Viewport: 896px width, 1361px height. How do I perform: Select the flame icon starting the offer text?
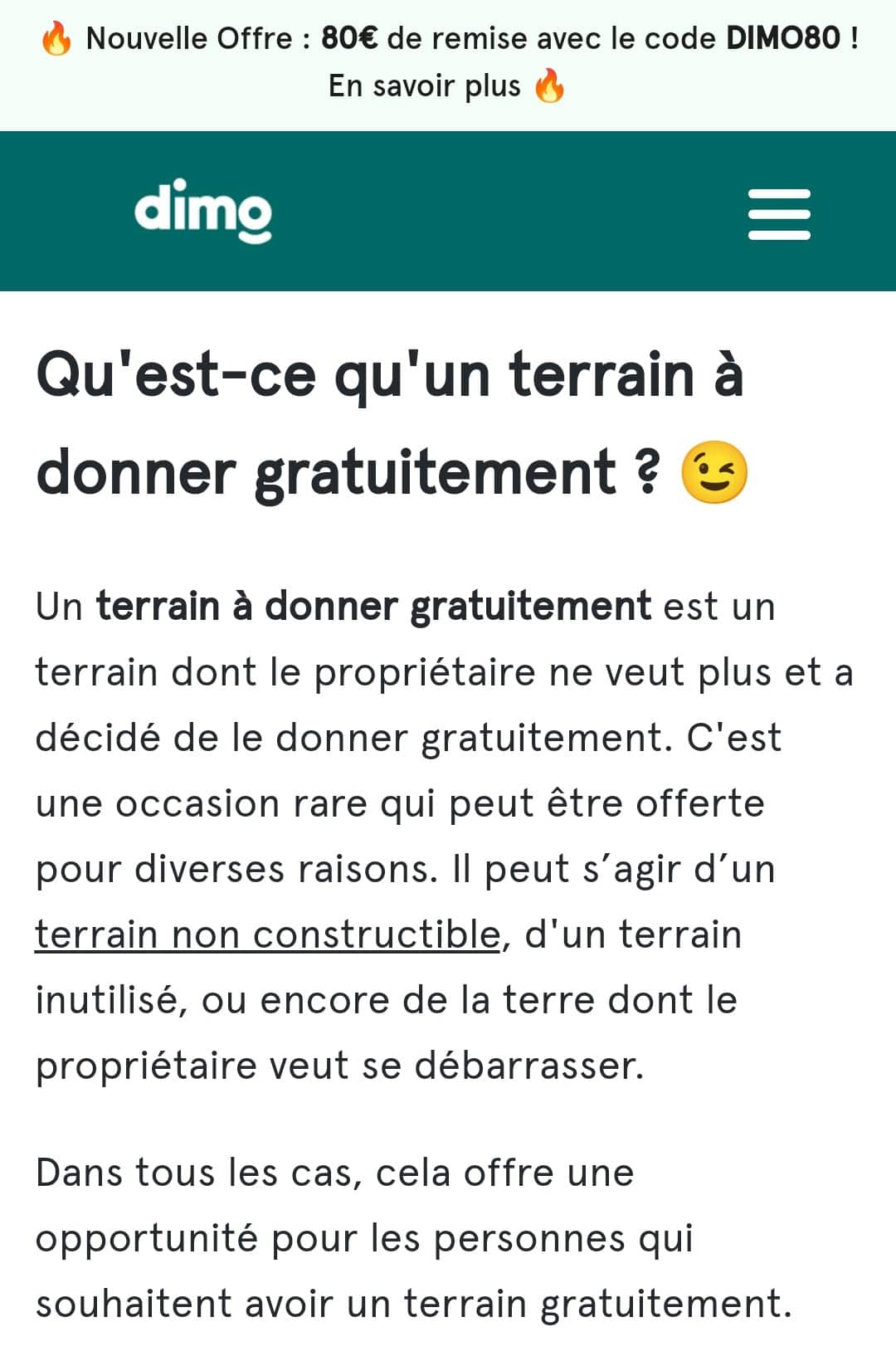(x=56, y=37)
